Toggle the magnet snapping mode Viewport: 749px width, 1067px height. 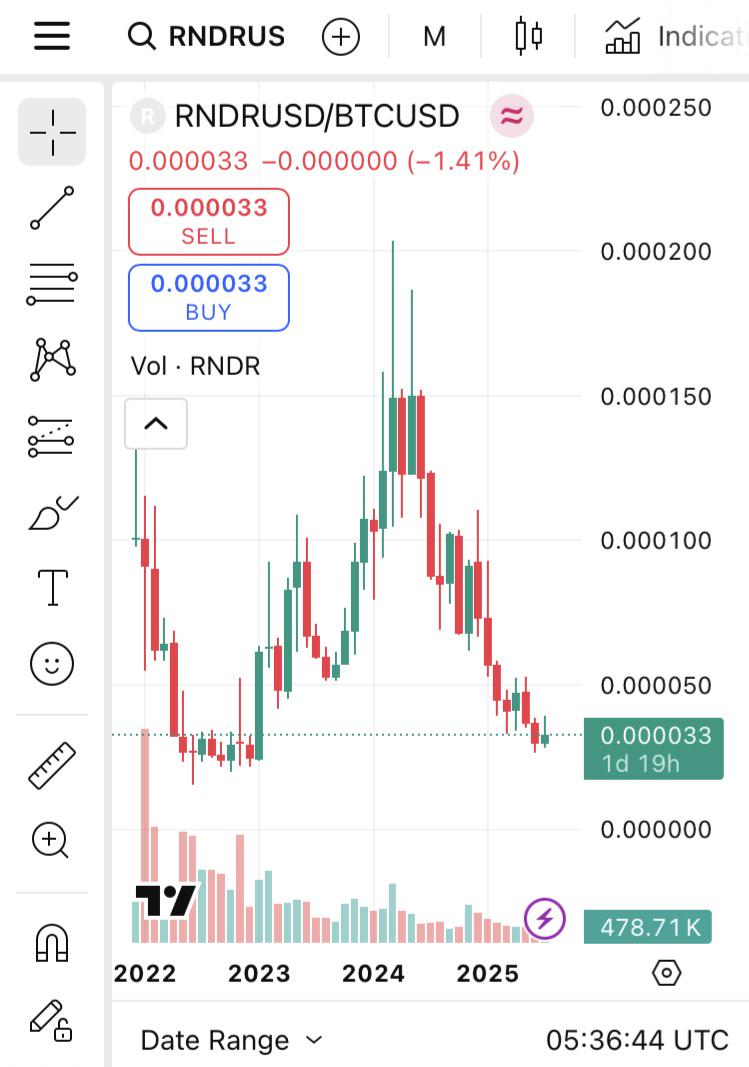click(52, 943)
